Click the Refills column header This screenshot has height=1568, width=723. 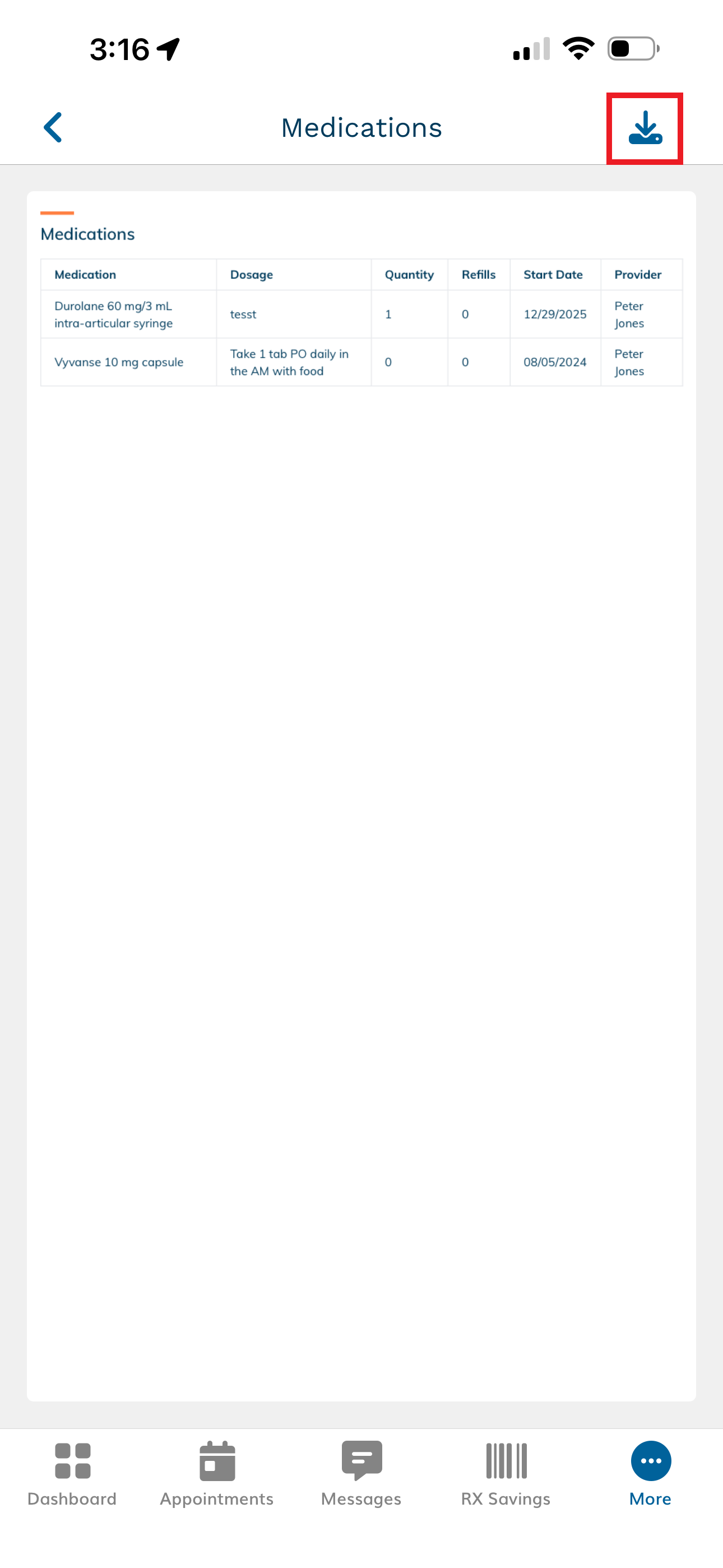point(479,275)
